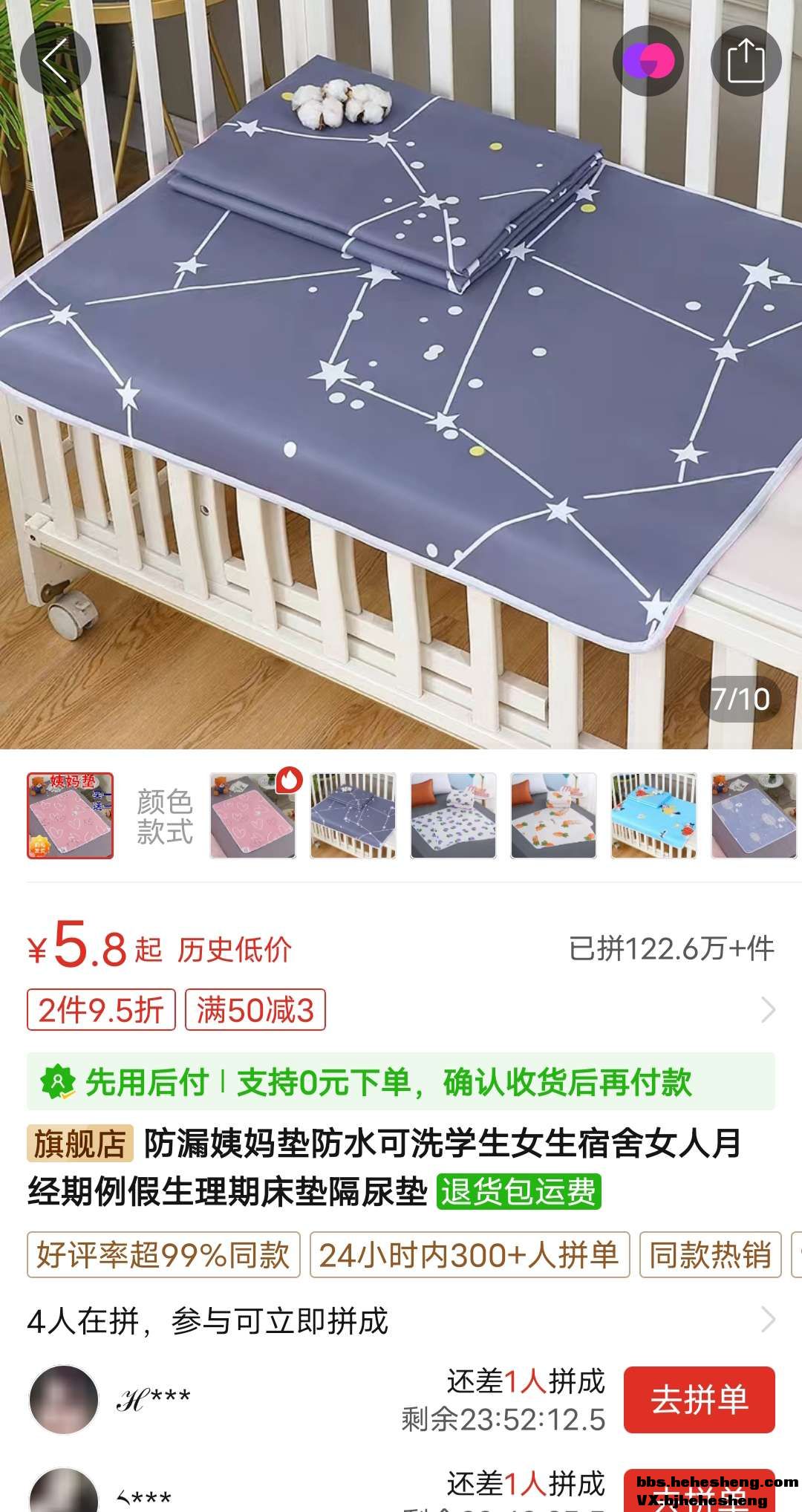The width and height of the screenshot is (802, 1512).
Task: Open the first 姨妈垫 main image thumbnail
Action: [x=71, y=815]
